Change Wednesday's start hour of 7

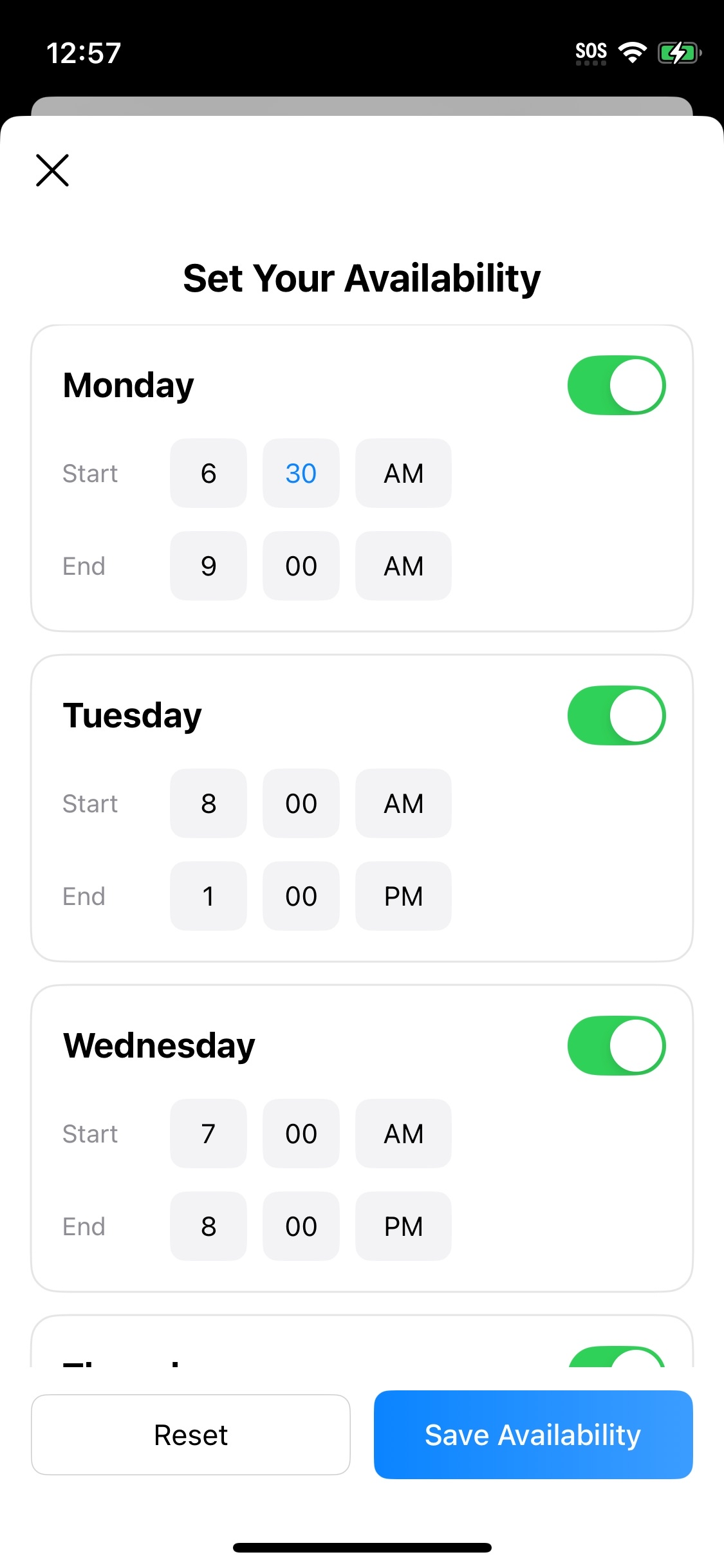208,1134
